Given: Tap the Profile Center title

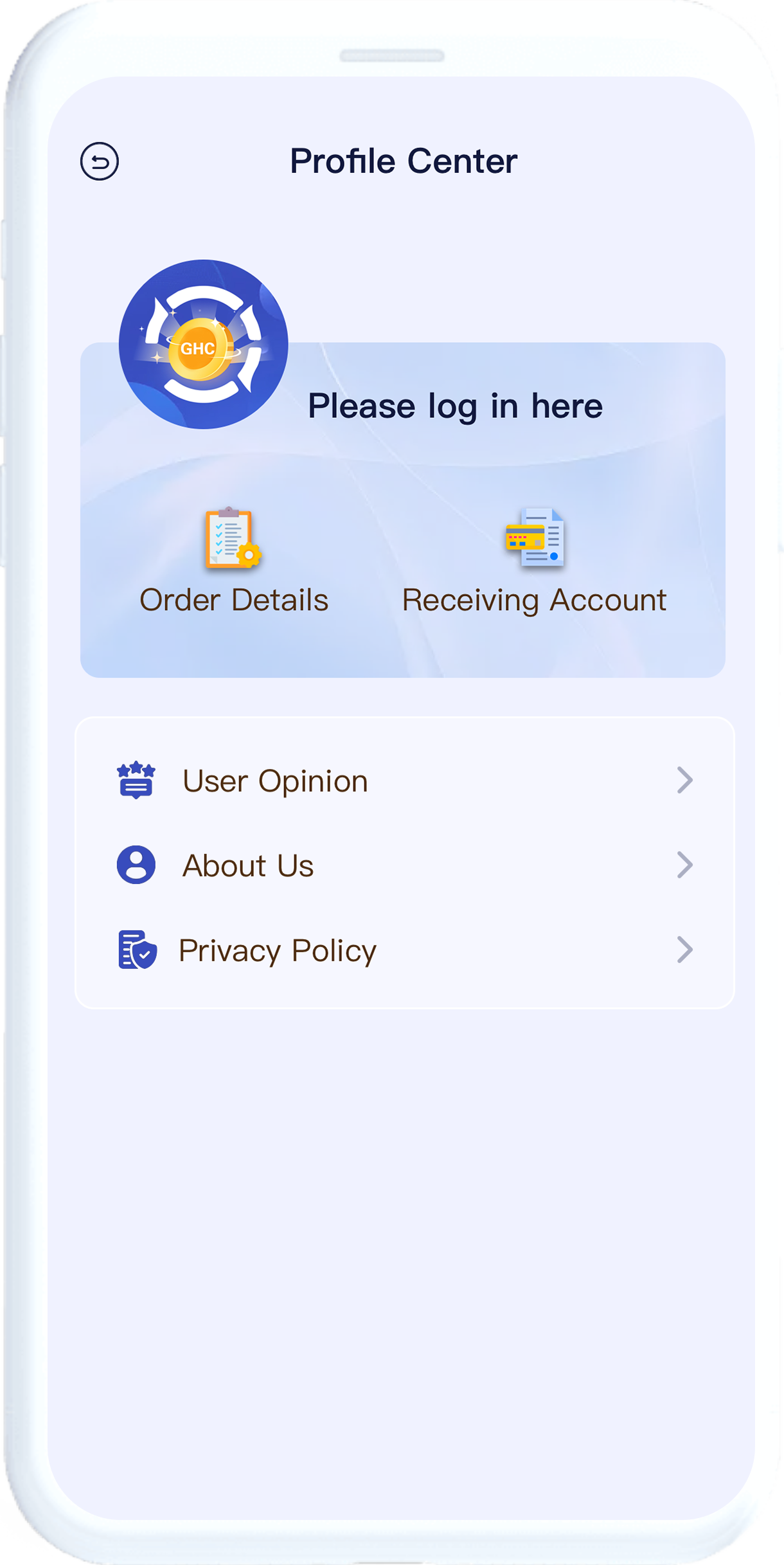Looking at the screenshot, I should 404,161.
